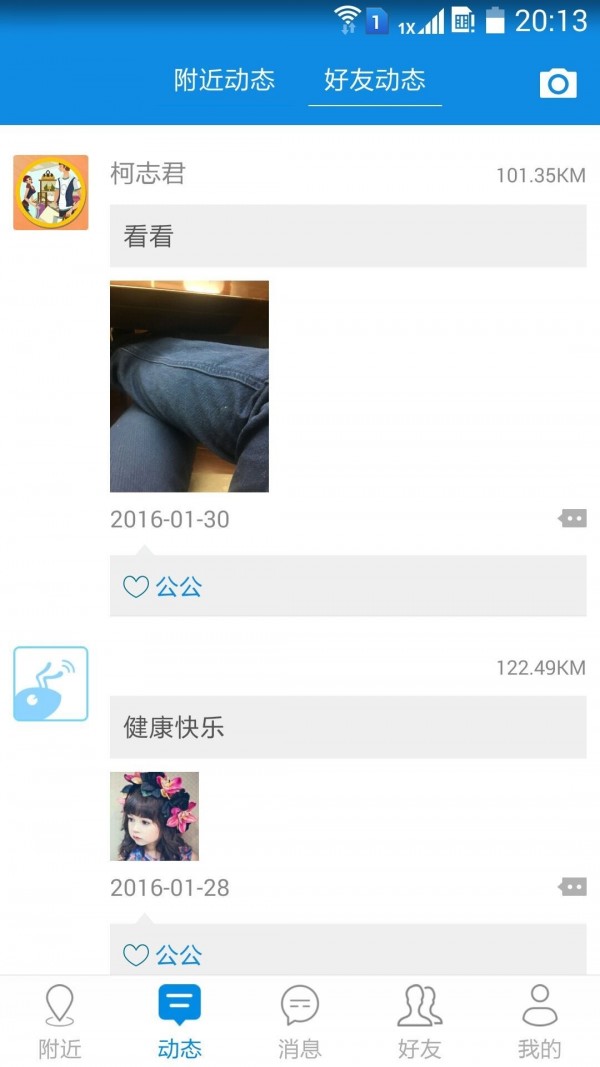Switch to the 附近动态 tab
Viewport: 600px width, 1067px height.
pyautogui.click(x=224, y=80)
